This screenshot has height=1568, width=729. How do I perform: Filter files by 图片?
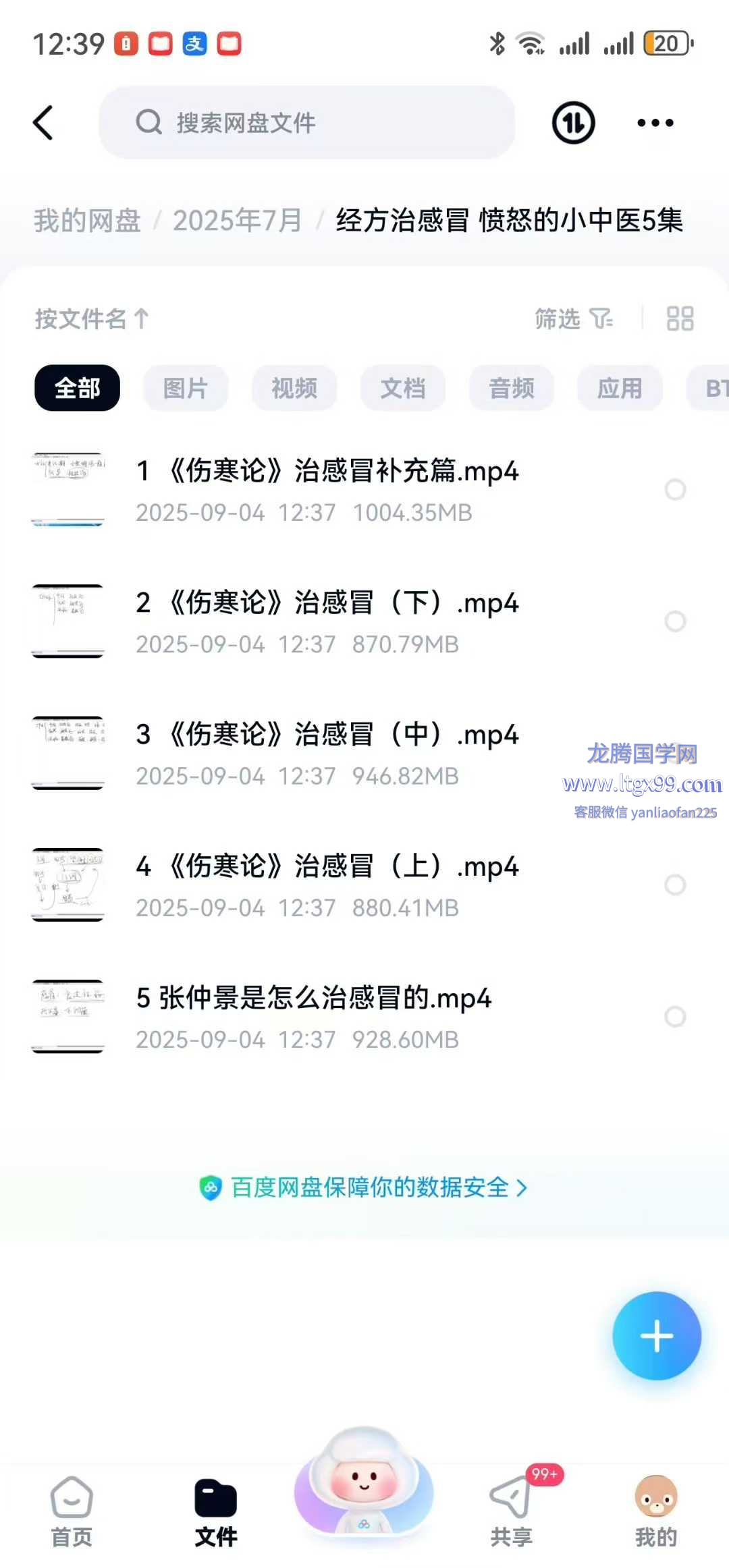click(186, 388)
